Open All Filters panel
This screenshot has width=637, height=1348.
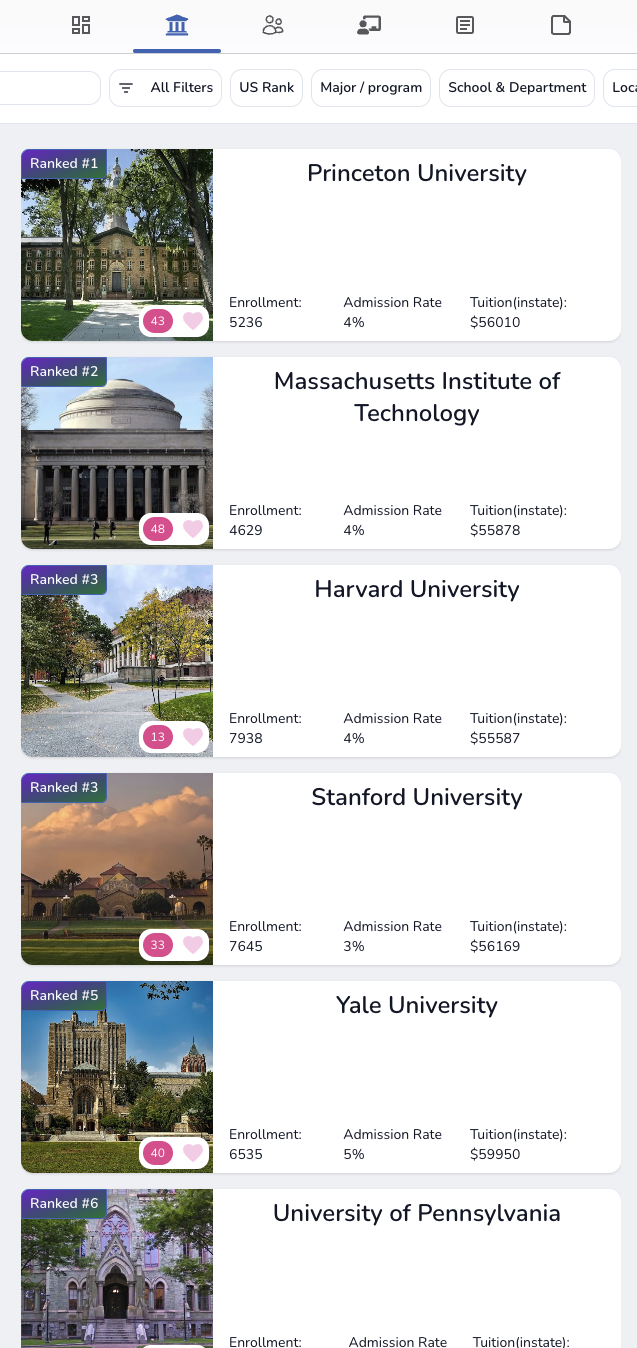point(166,88)
